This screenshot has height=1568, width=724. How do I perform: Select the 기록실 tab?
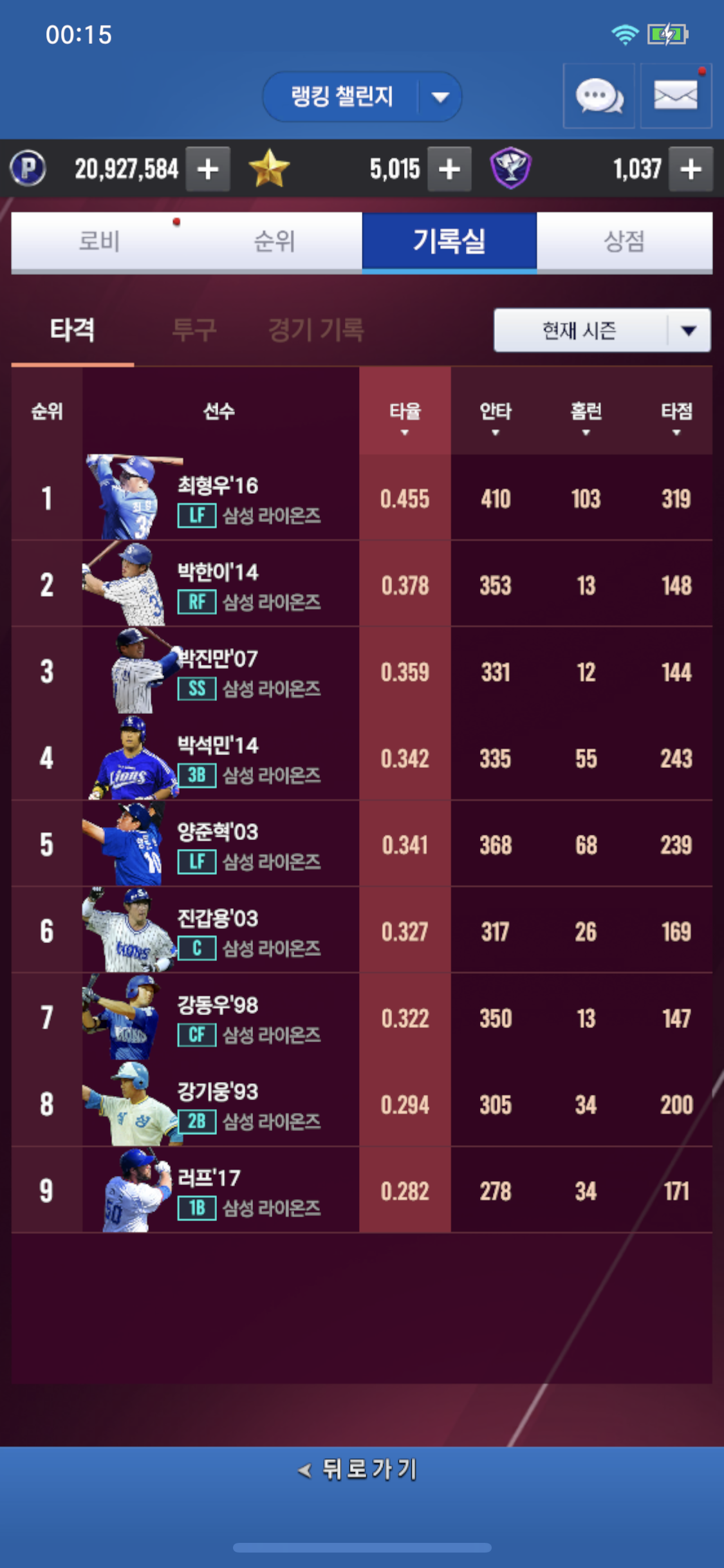pos(449,241)
